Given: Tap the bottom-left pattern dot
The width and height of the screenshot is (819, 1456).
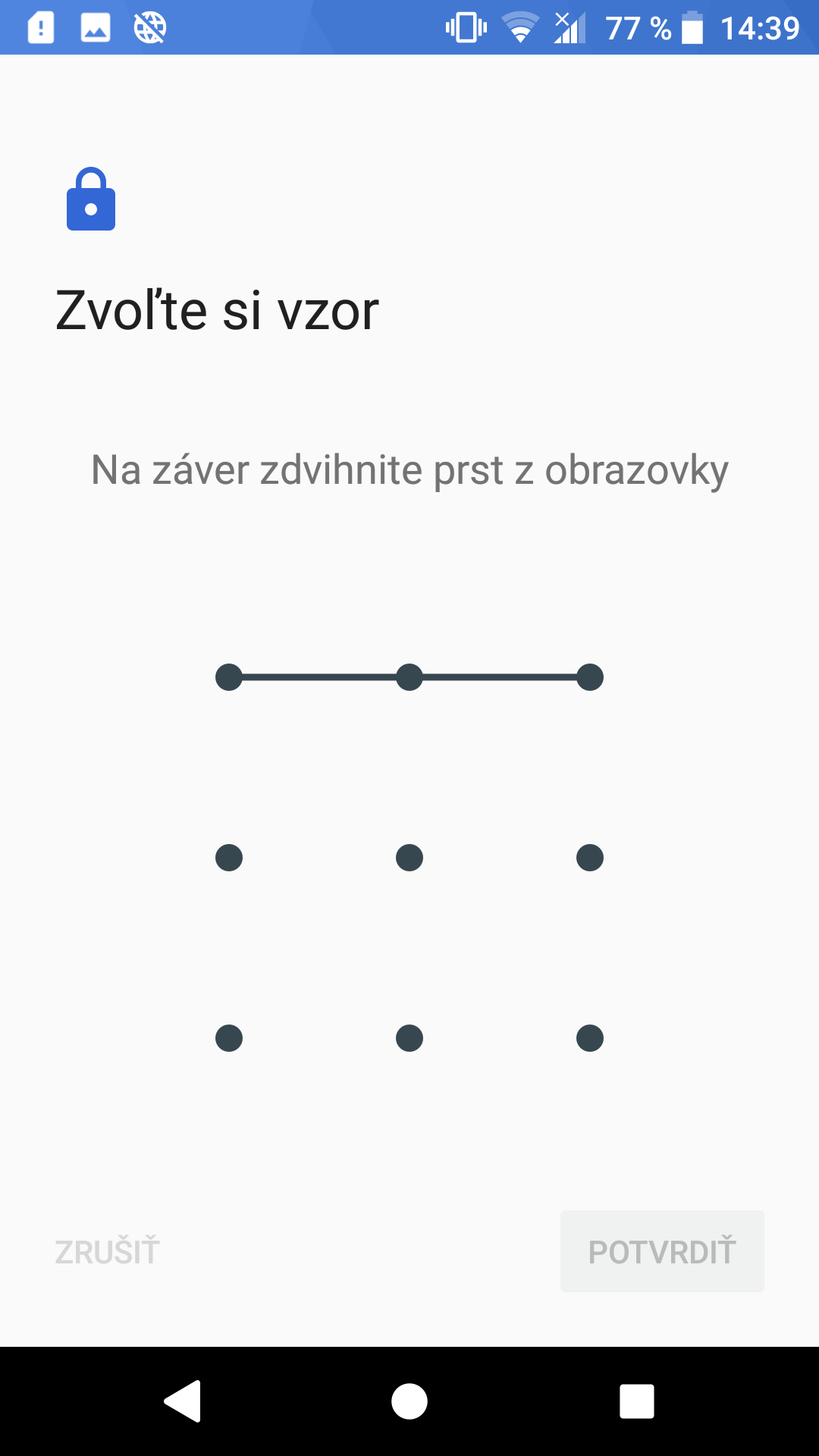Looking at the screenshot, I should click(229, 1038).
